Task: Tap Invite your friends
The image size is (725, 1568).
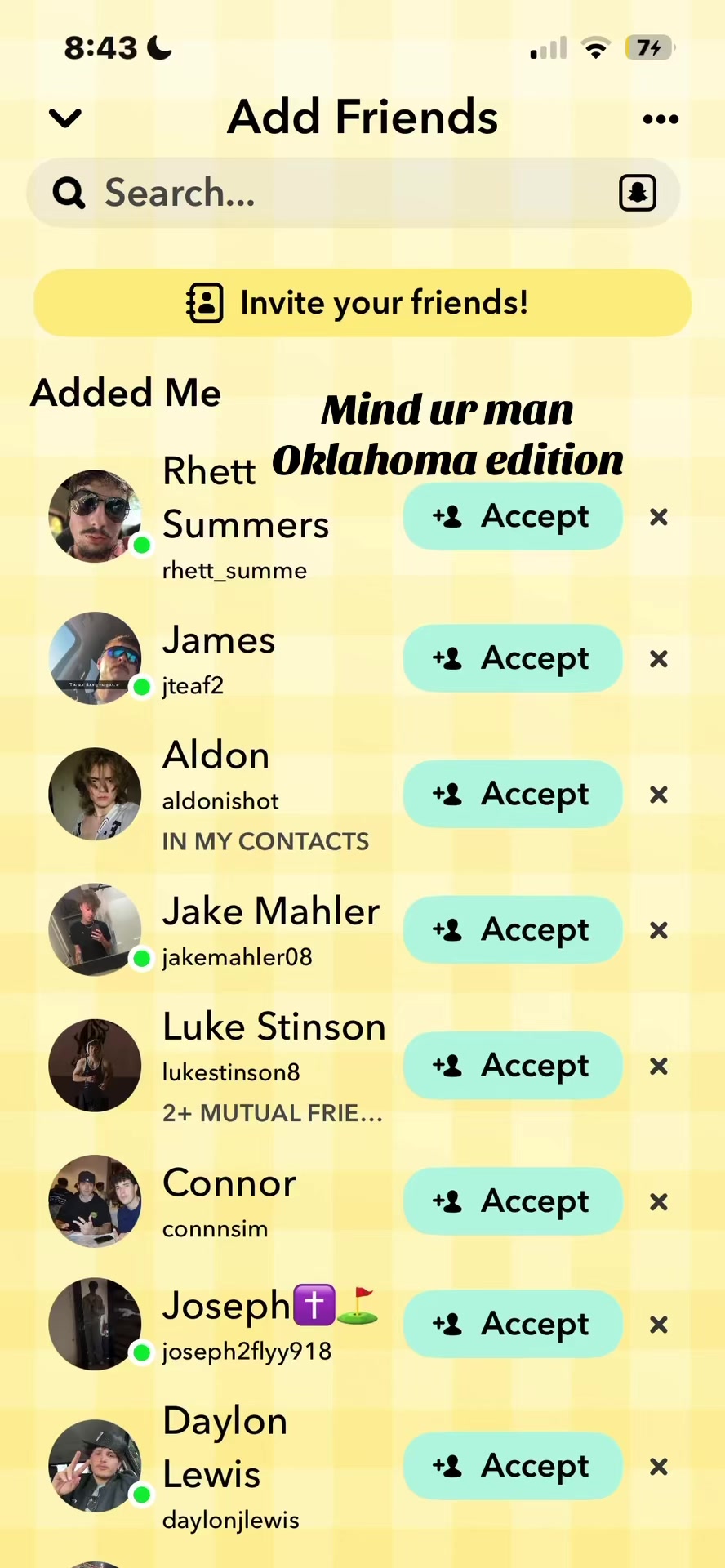Action: click(362, 303)
